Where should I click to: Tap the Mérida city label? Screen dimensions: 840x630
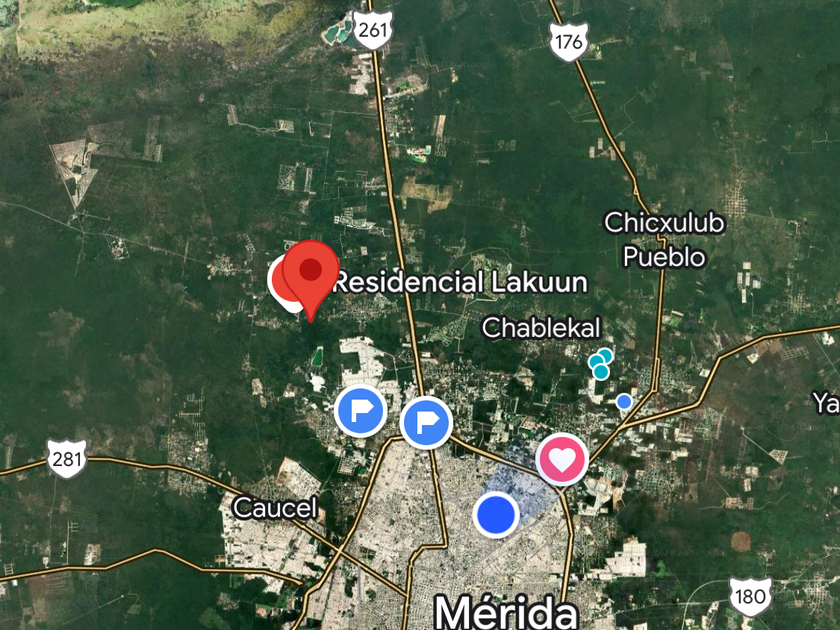click(x=506, y=611)
